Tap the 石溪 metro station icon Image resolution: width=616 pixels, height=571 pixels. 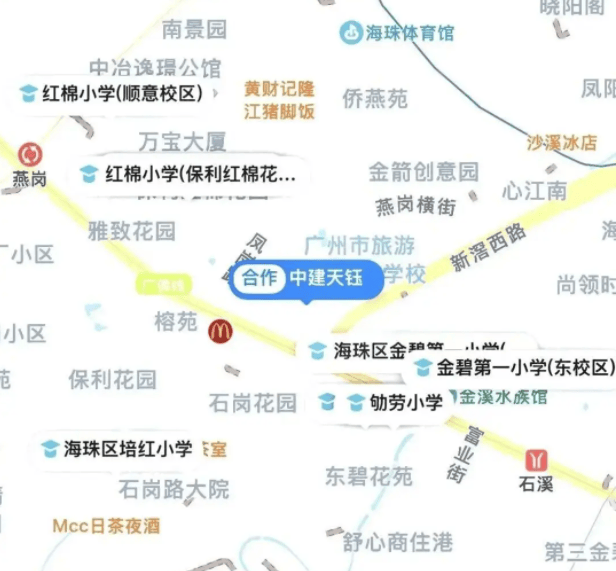point(537,459)
